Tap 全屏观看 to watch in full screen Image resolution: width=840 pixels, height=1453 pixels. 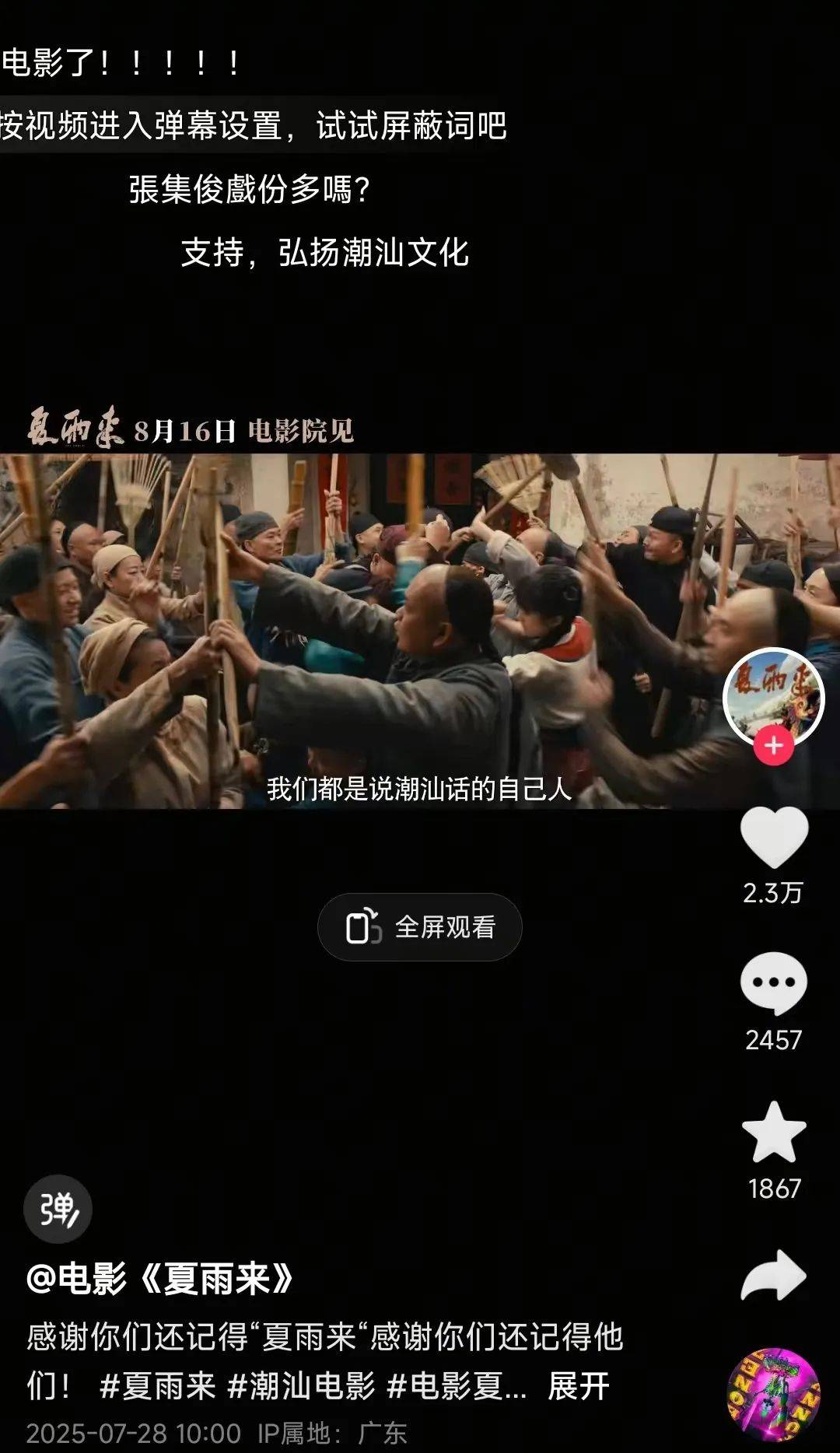[420, 927]
